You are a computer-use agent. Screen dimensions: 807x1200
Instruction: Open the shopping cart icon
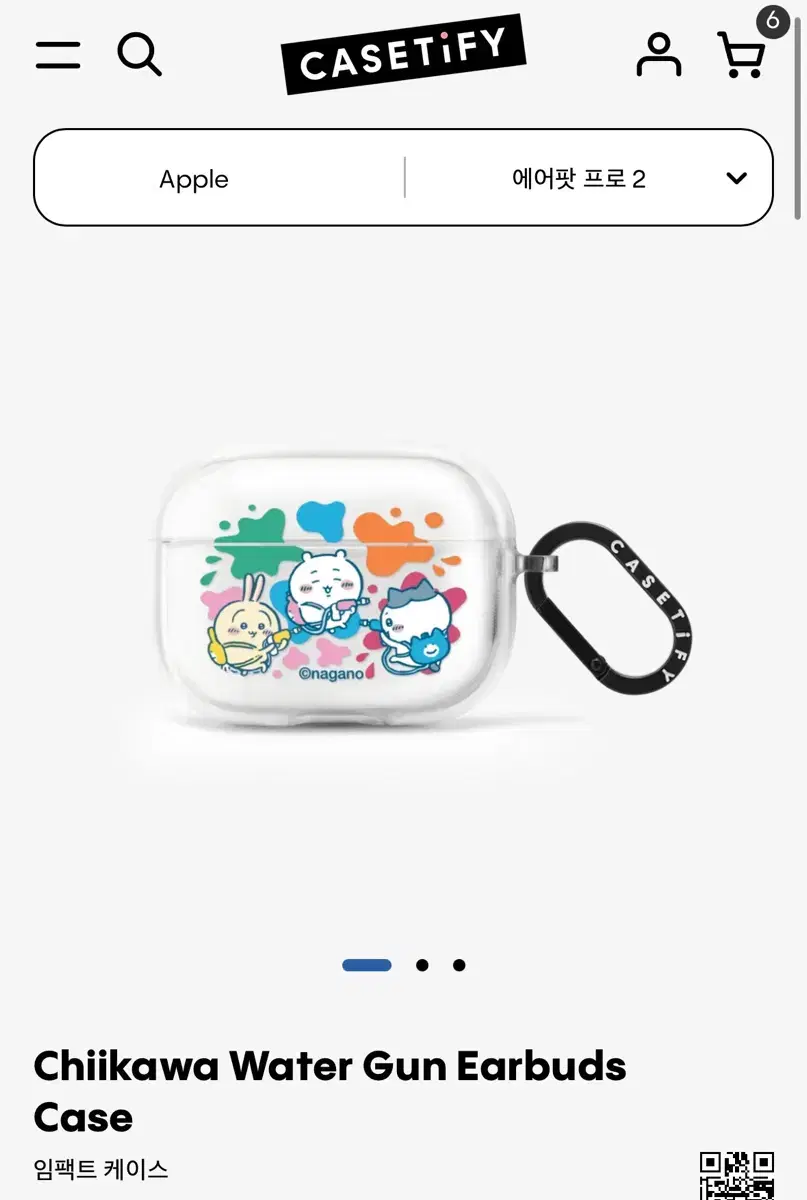click(x=741, y=55)
